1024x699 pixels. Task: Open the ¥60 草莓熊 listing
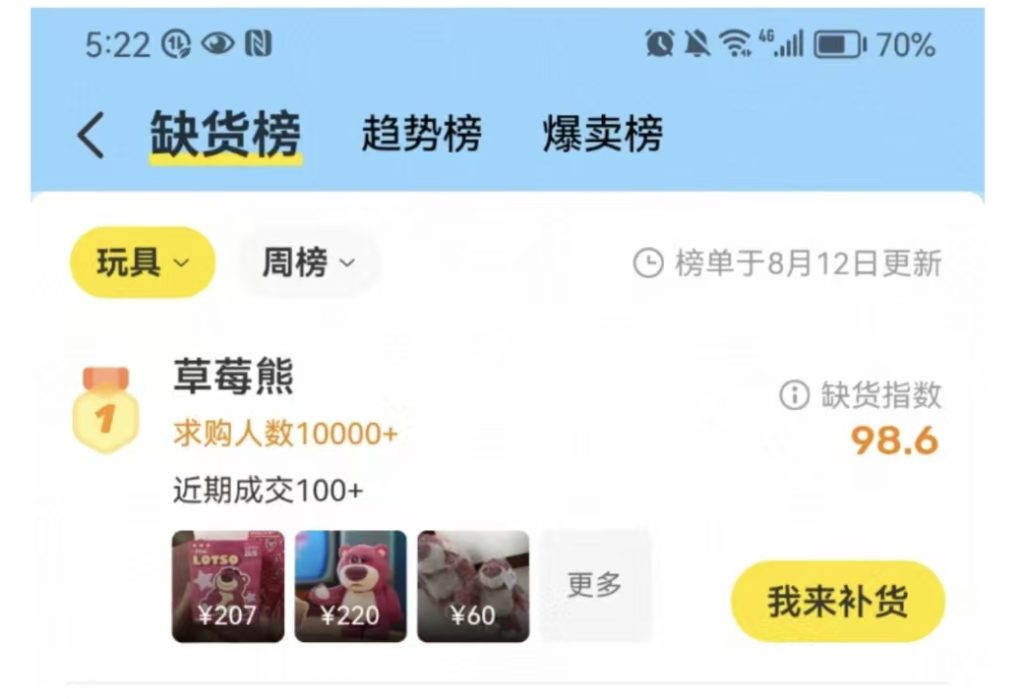473,586
